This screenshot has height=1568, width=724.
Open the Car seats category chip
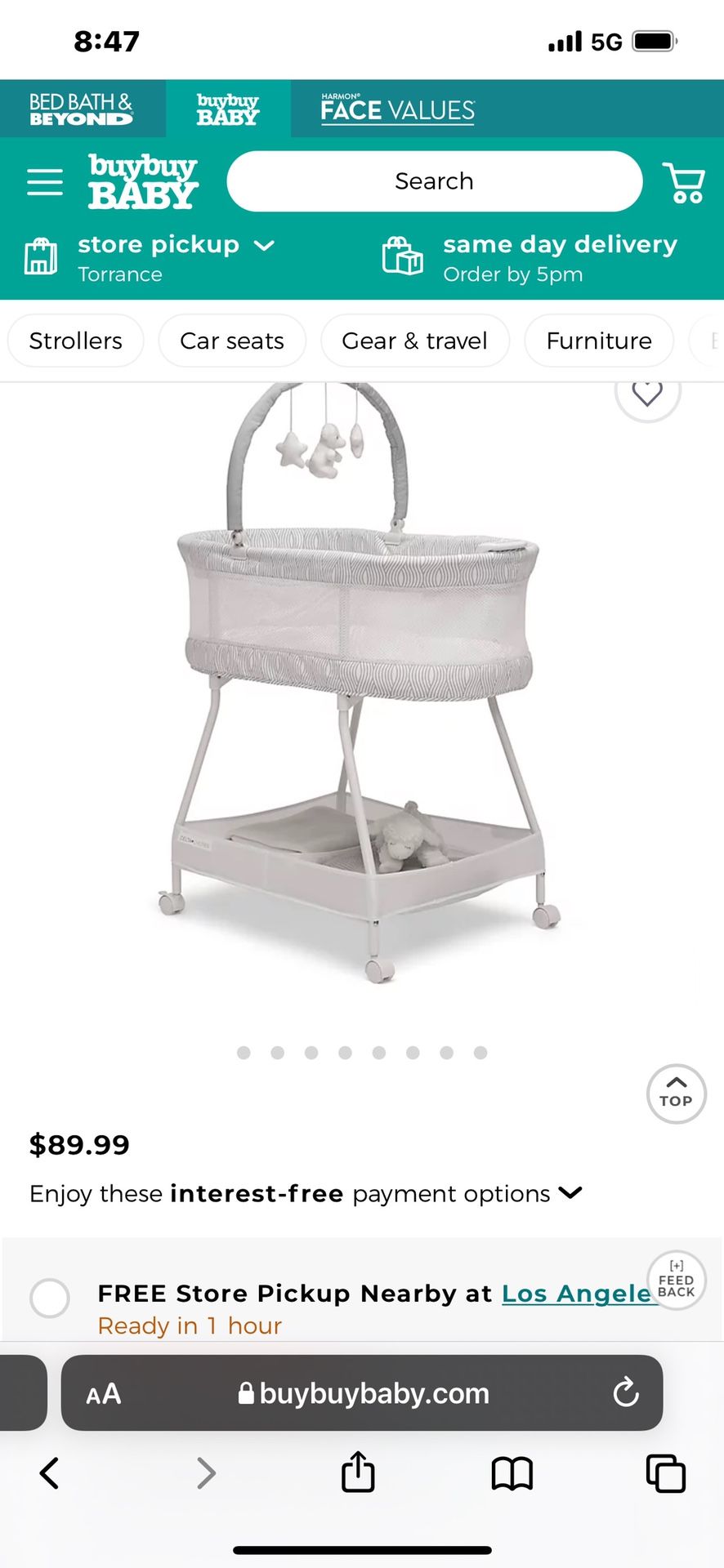click(232, 341)
